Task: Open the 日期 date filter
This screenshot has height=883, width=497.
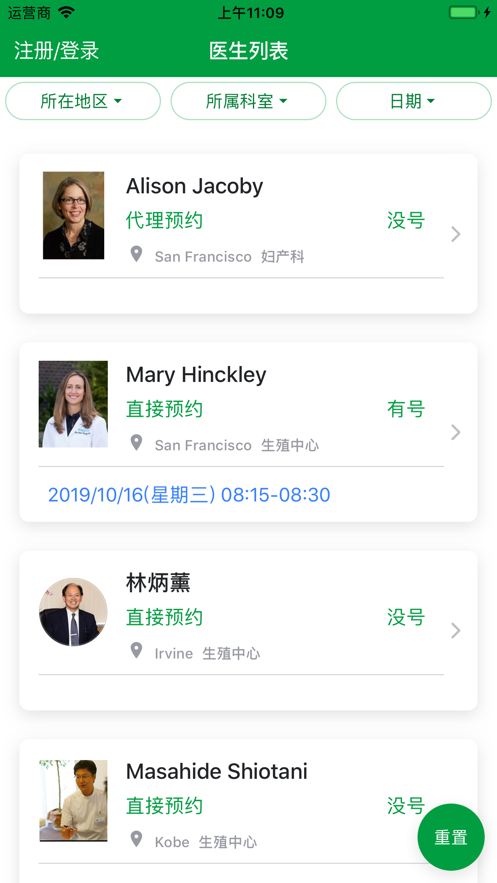Action: [414, 101]
